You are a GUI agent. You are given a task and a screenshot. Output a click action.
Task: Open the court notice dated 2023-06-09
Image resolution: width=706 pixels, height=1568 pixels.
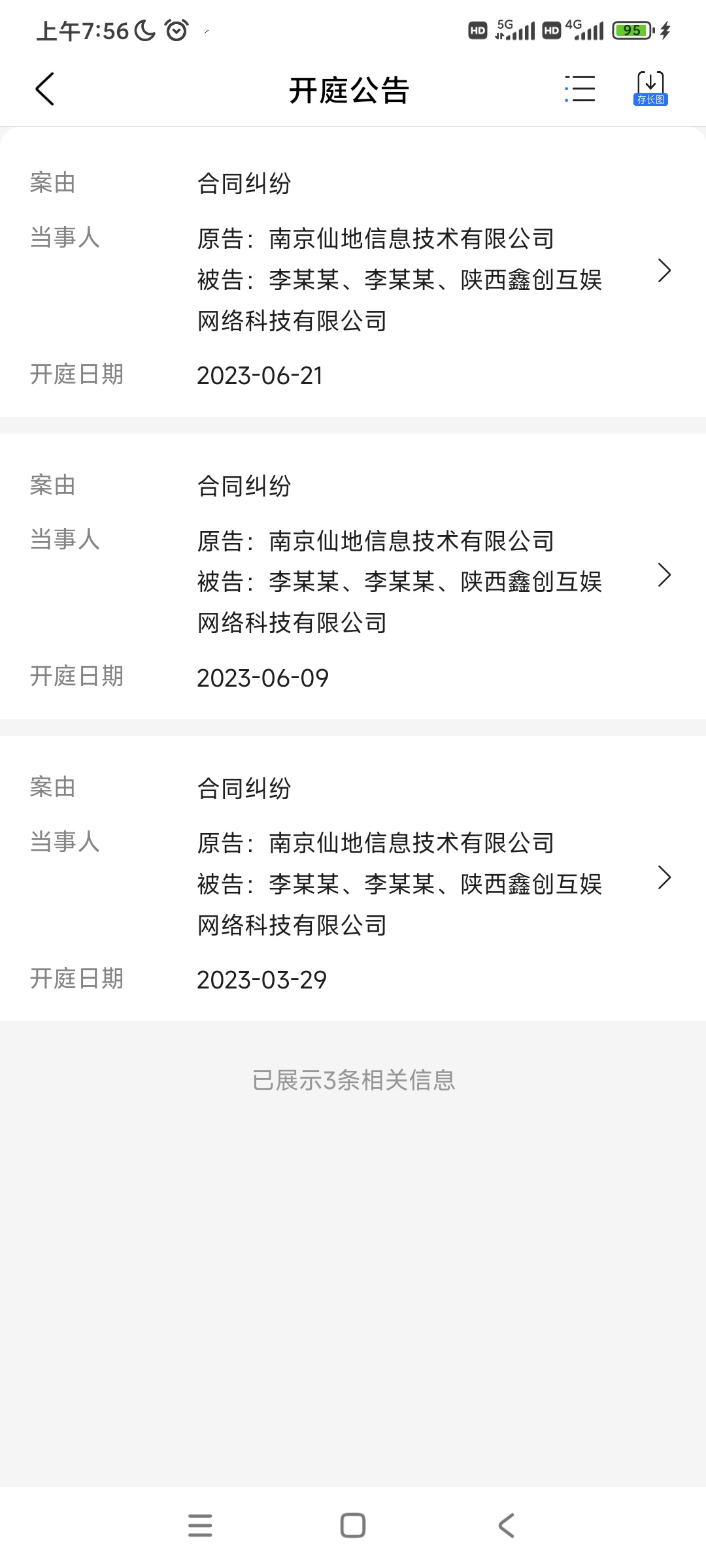[353, 576]
